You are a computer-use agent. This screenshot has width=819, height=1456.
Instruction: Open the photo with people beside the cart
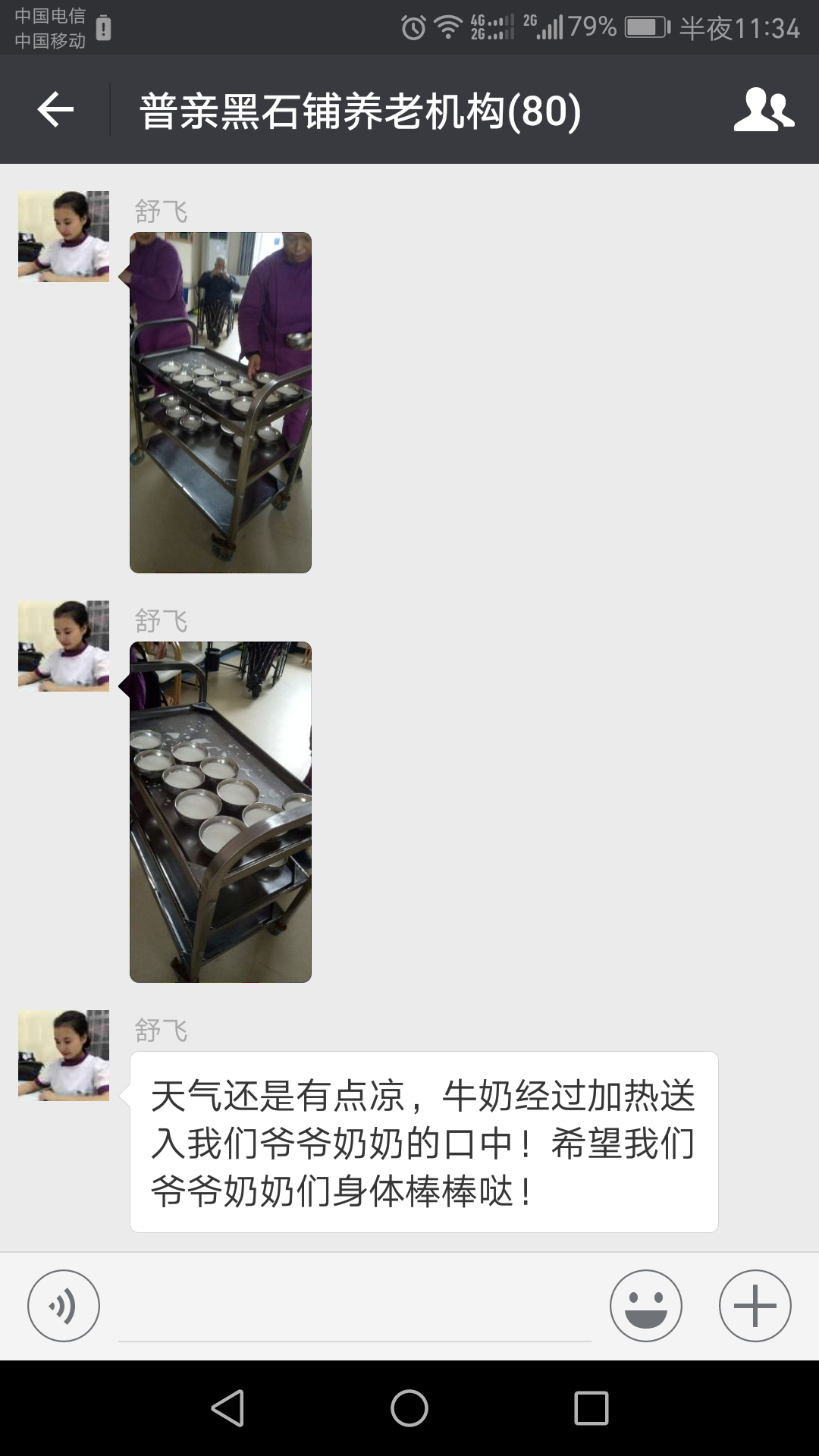tap(221, 403)
